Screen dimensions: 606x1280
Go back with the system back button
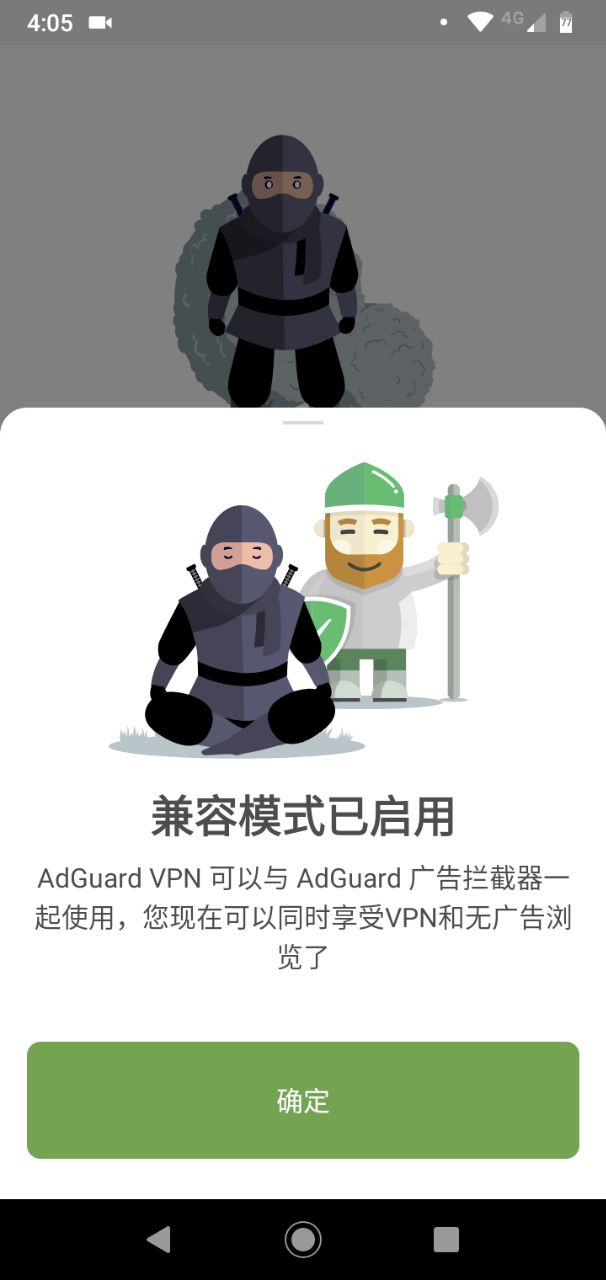pos(158,1240)
